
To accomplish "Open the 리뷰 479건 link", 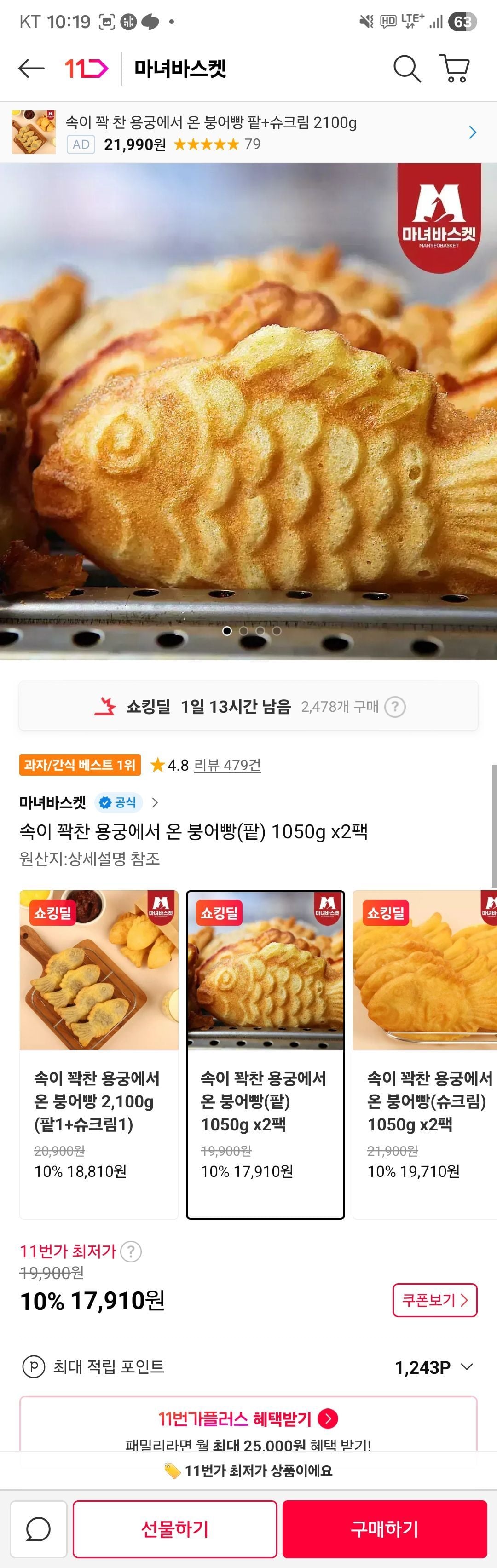I will point(227,765).
